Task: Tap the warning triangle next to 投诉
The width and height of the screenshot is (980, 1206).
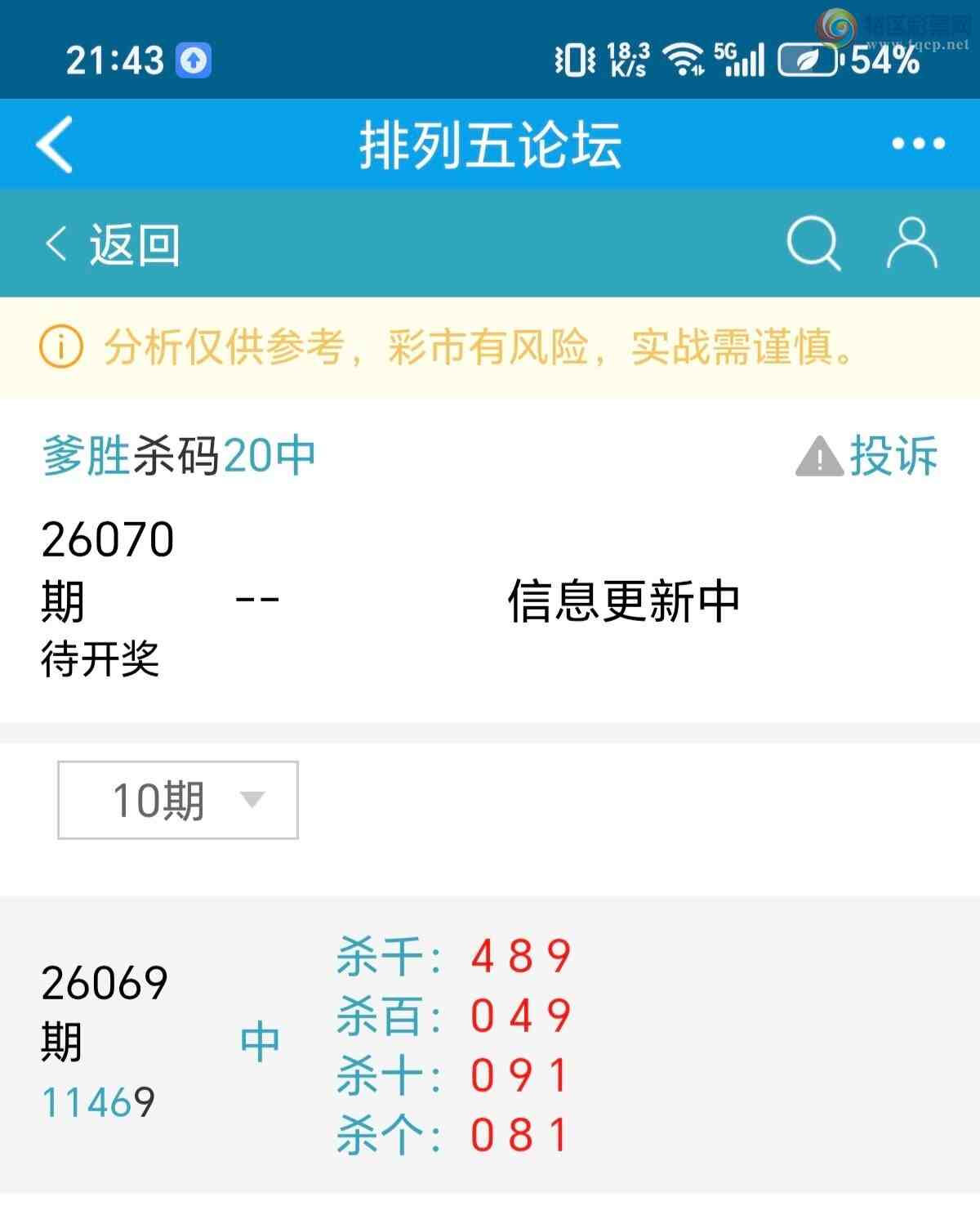Action: 819,458
